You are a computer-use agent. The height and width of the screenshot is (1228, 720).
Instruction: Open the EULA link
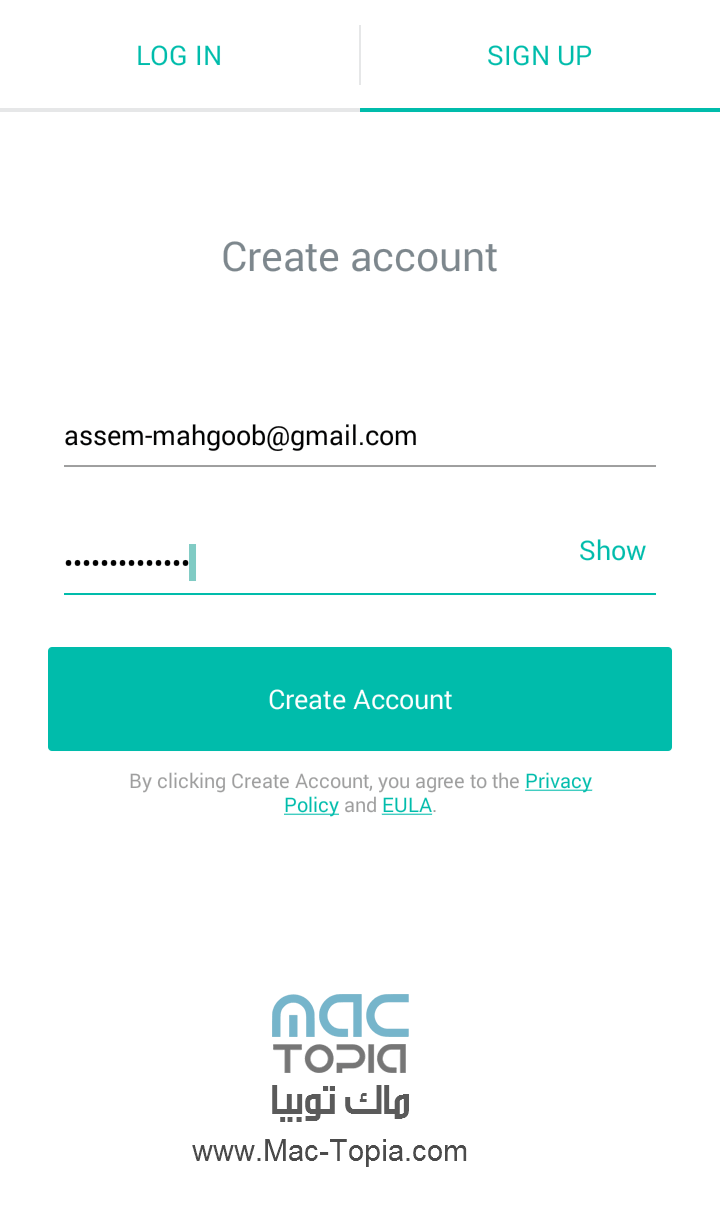[407, 805]
